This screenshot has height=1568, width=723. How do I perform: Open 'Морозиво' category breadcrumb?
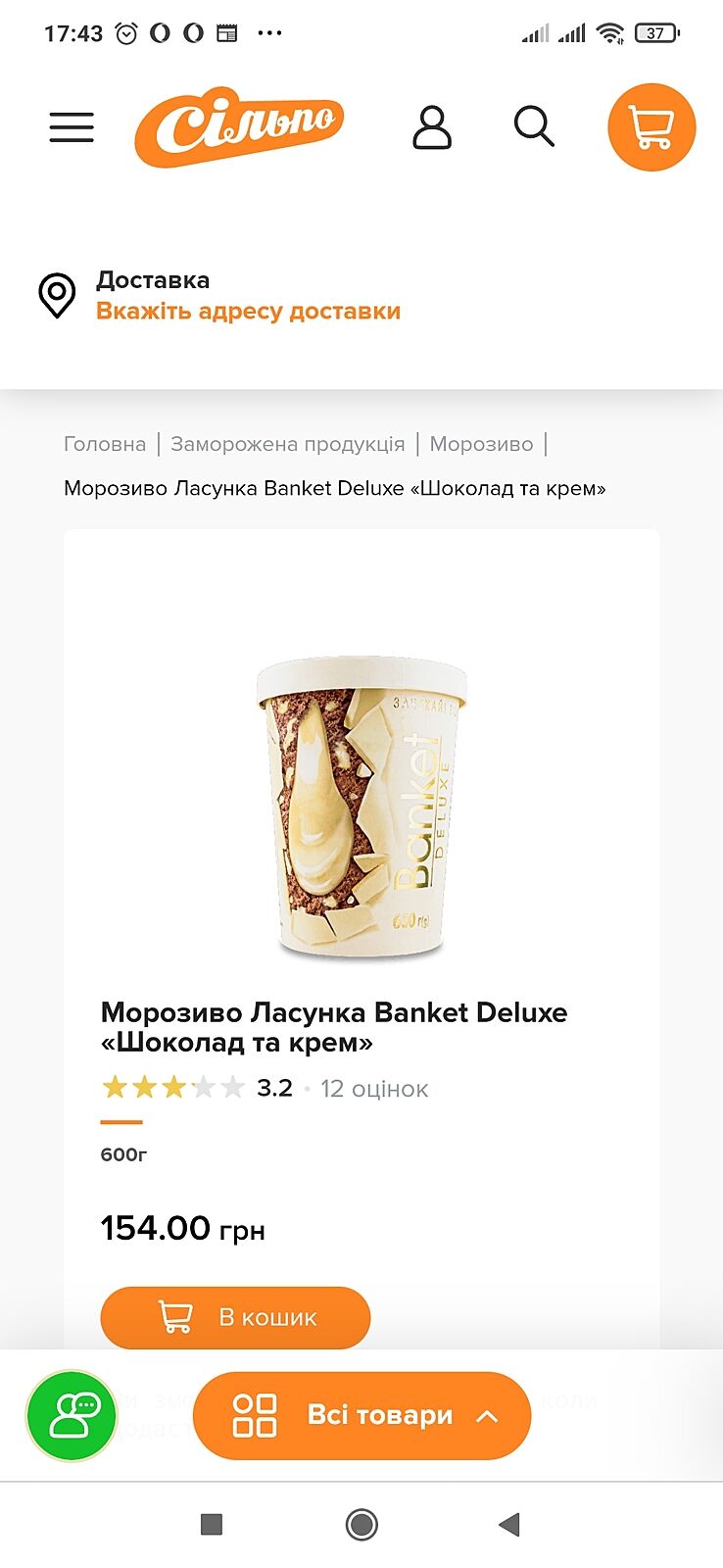click(x=481, y=444)
